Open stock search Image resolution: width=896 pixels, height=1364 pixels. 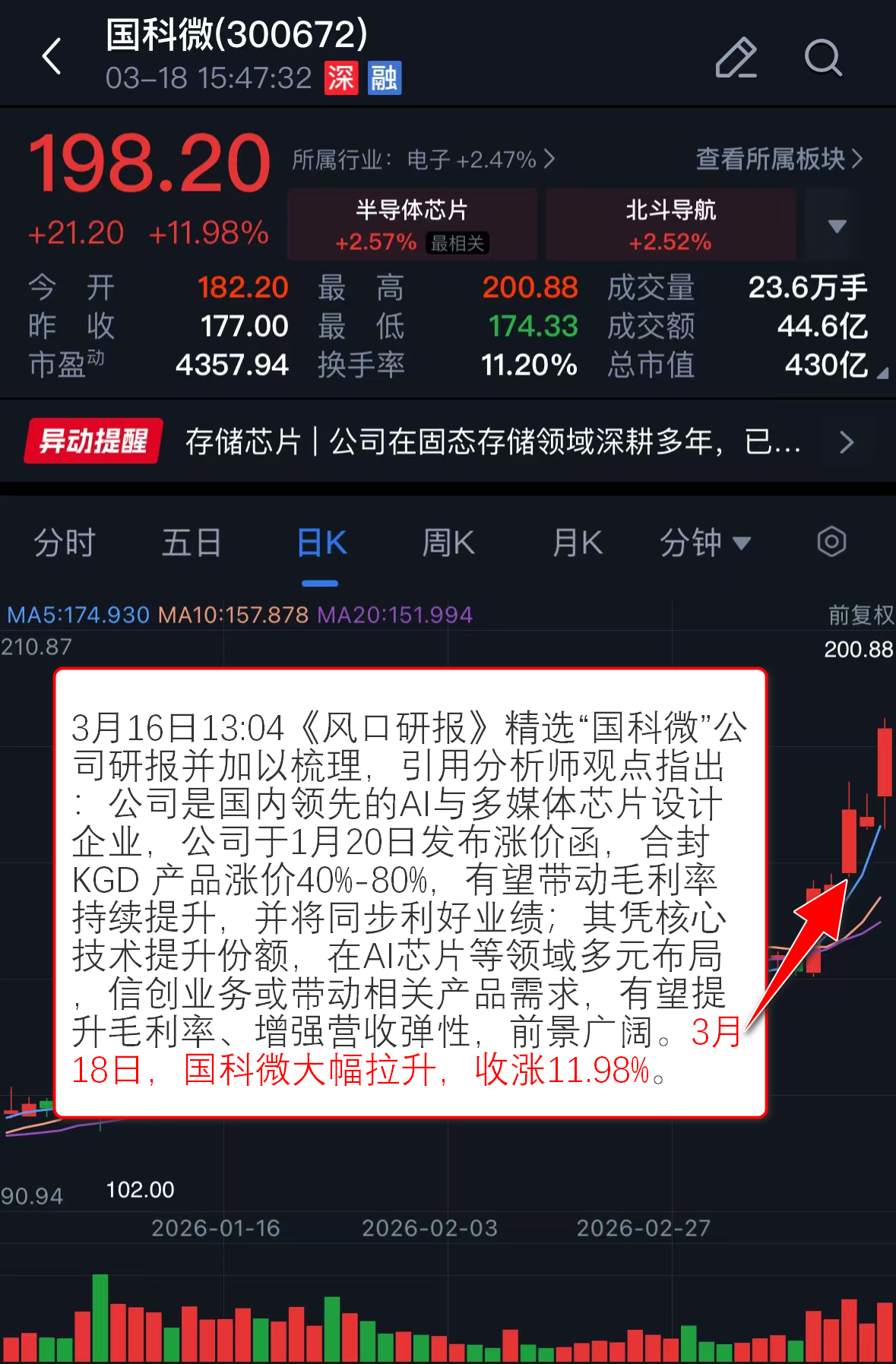tap(823, 58)
